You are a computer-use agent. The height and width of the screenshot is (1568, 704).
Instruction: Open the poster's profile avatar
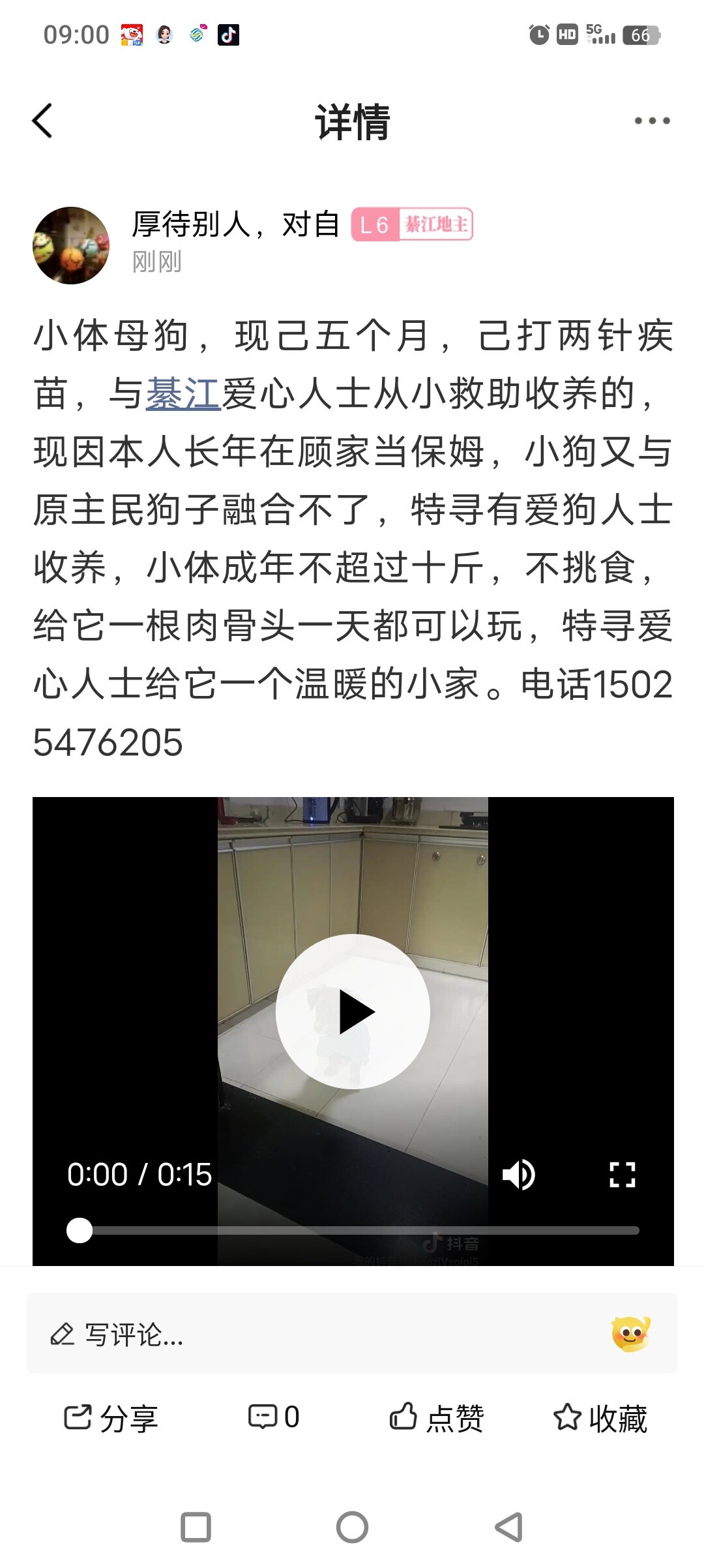[x=71, y=246]
